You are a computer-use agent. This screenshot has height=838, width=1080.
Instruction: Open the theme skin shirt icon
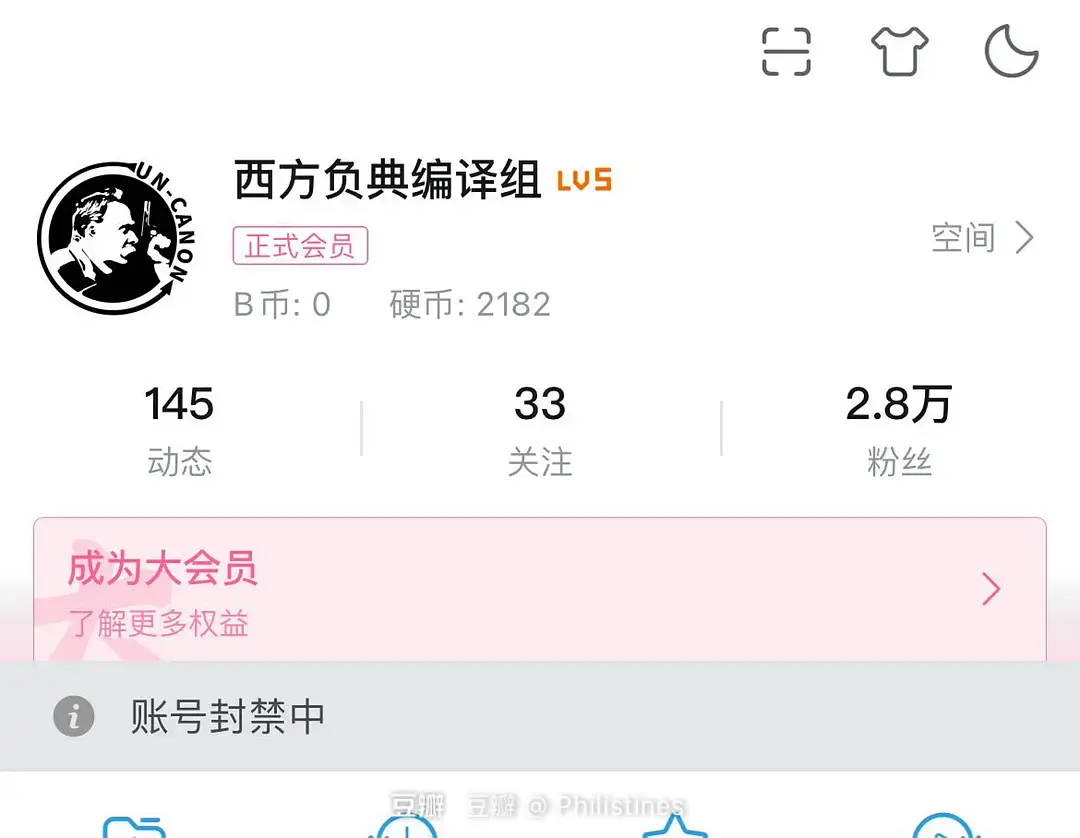899,51
